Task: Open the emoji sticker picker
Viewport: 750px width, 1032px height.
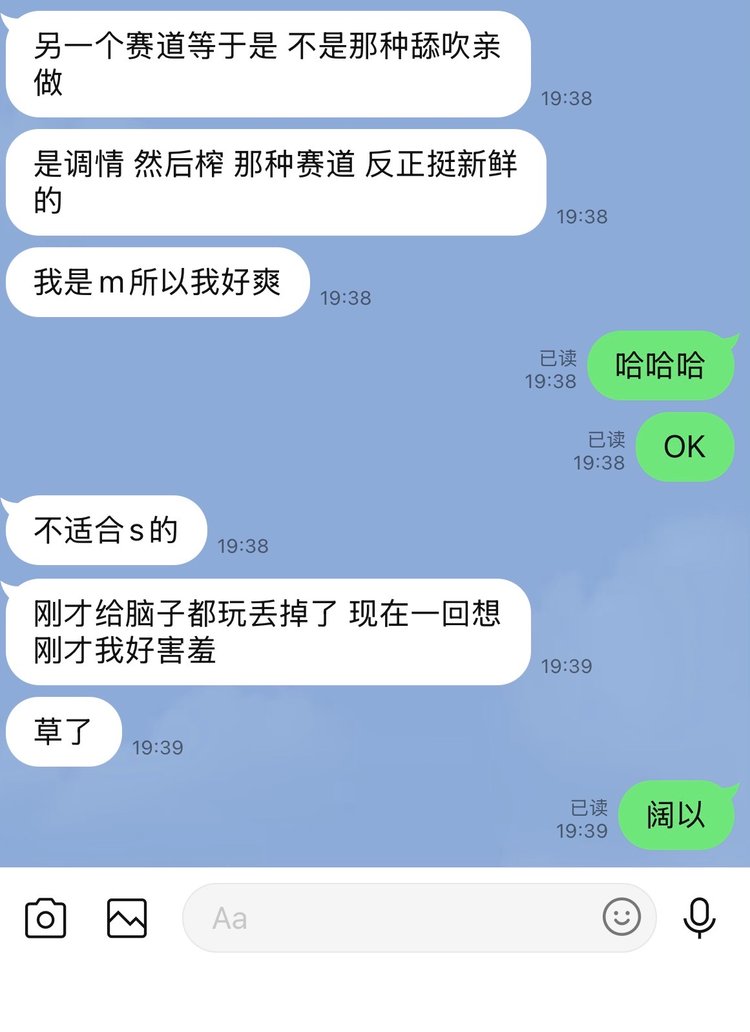Action: (621, 917)
